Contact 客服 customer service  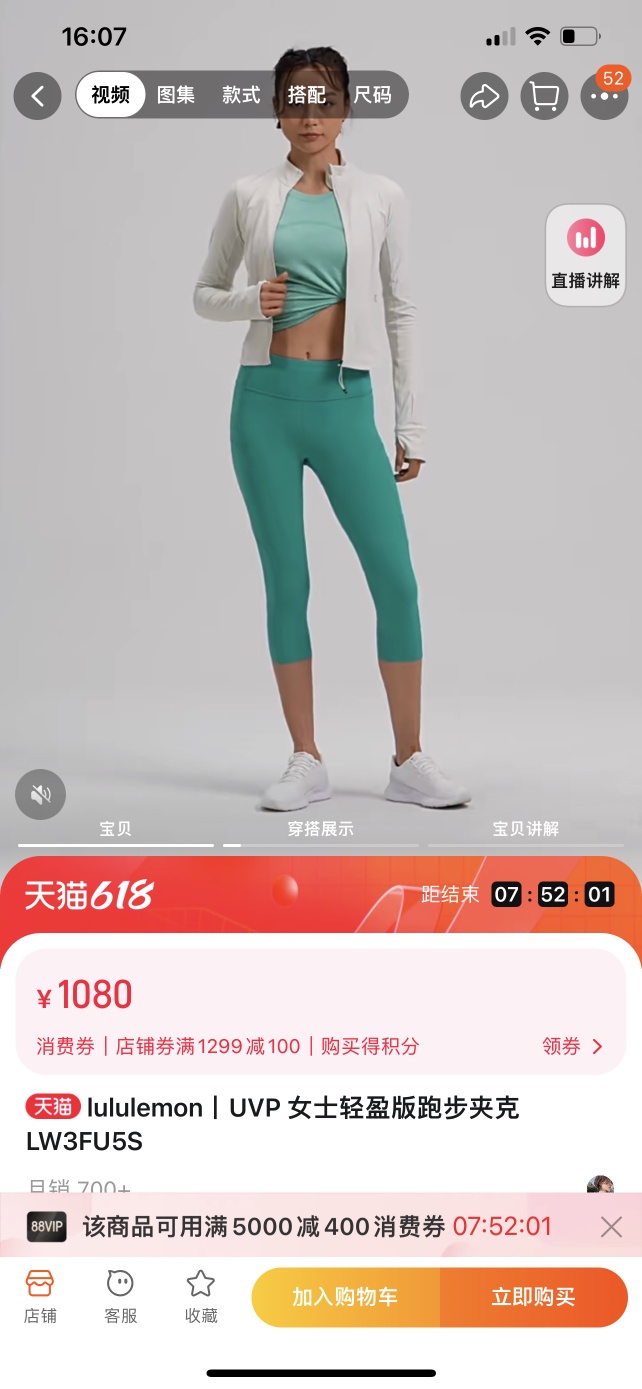(120, 1297)
